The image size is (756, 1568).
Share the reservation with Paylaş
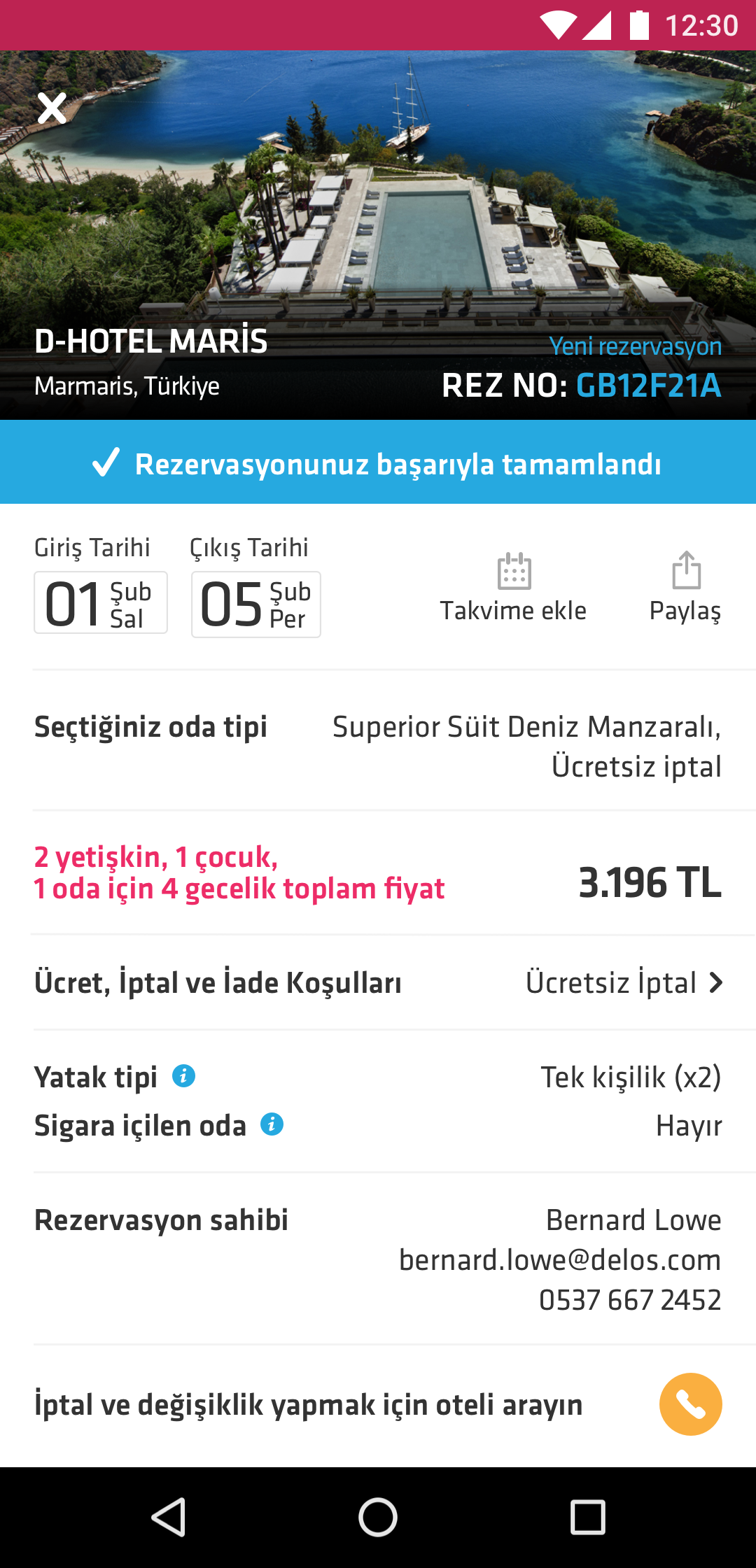[x=685, y=589]
